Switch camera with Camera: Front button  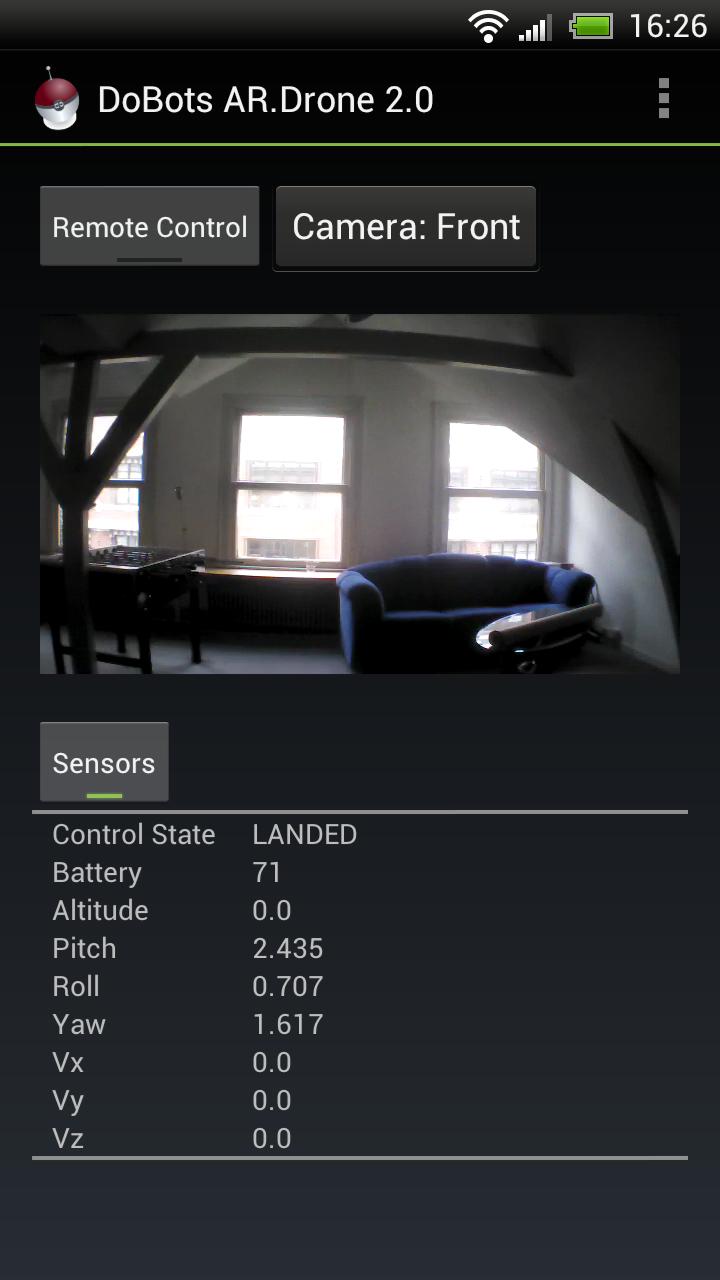[406, 227]
